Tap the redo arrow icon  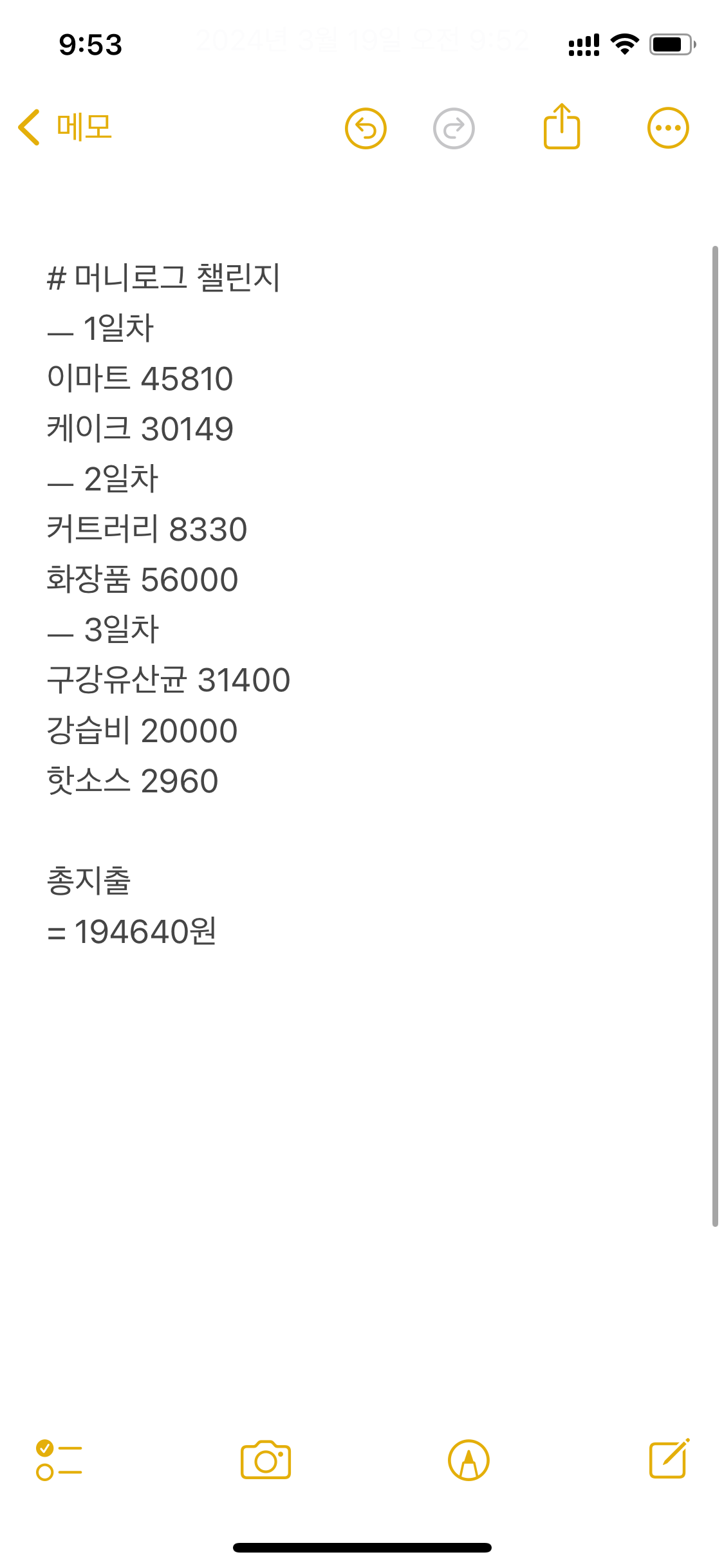454,128
